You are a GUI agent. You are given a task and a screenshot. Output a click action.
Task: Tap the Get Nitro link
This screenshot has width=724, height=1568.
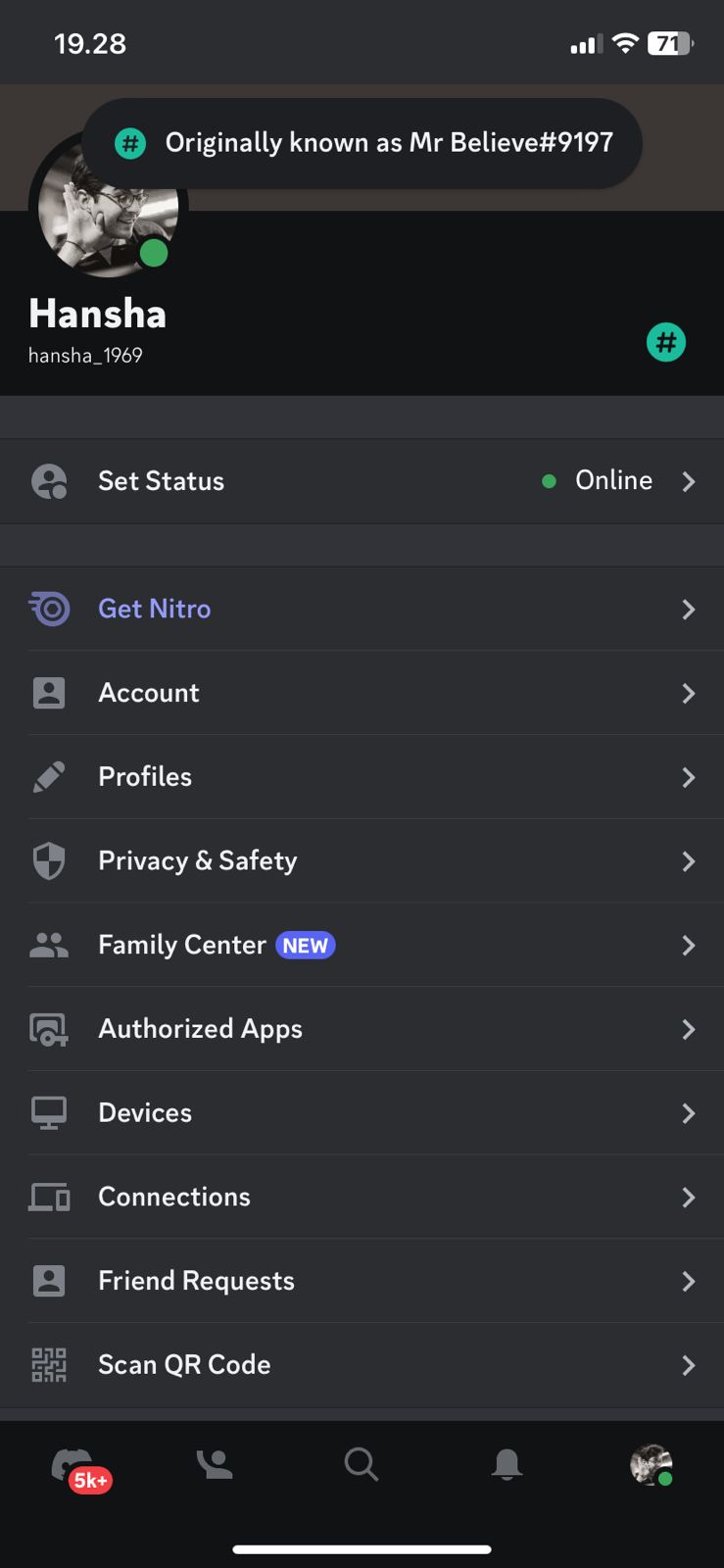coord(154,609)
